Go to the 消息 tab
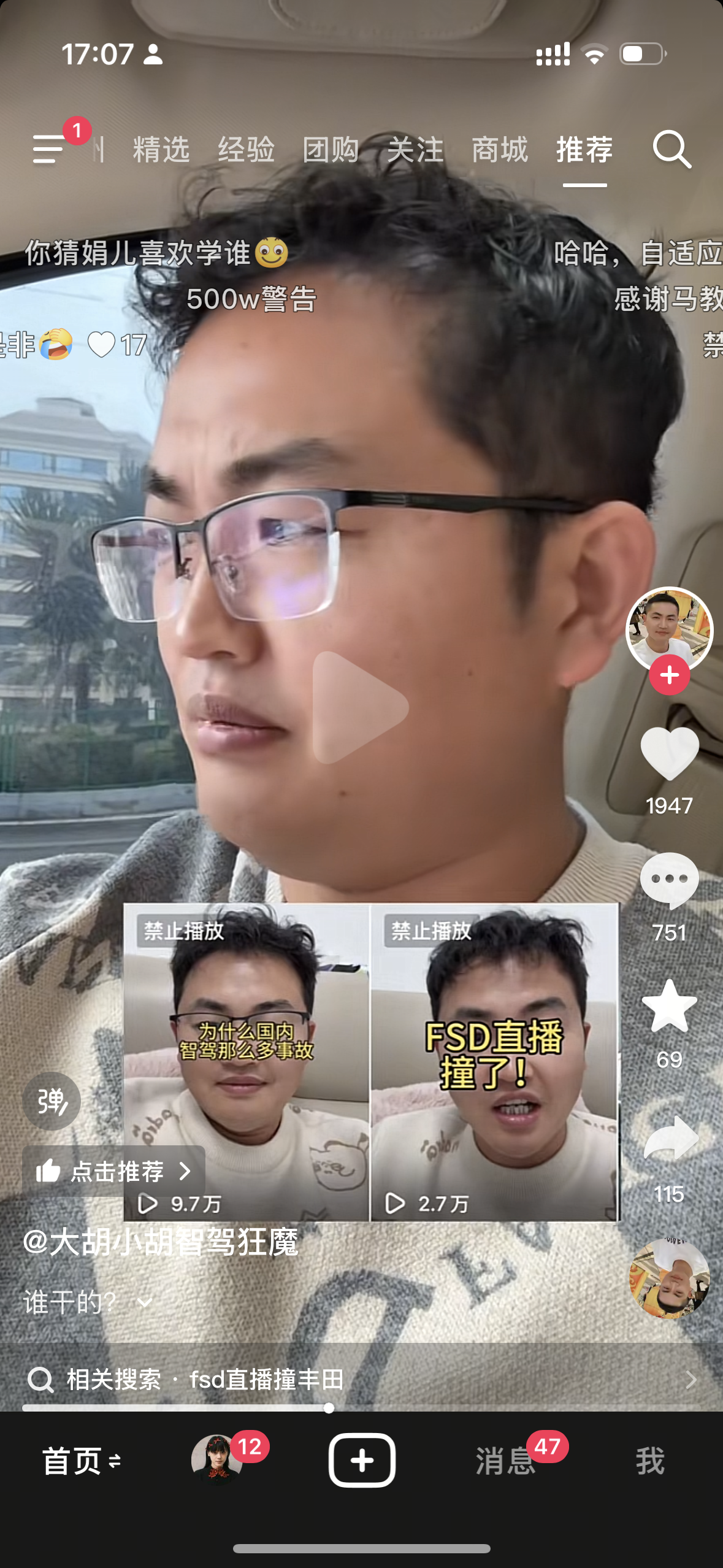Screen dimensions: 723x1568 tap(505, 1461)
